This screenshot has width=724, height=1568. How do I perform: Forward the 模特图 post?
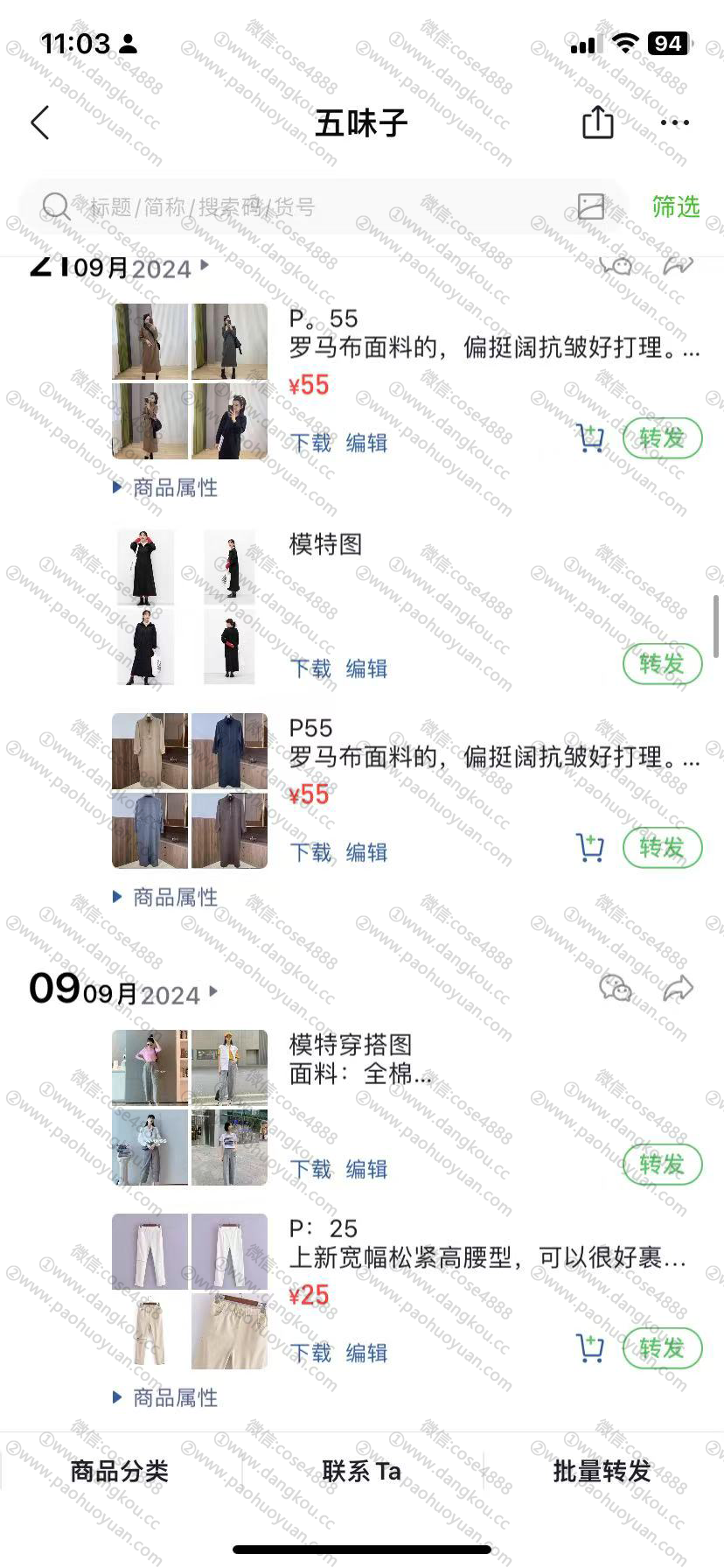(662, 665)
